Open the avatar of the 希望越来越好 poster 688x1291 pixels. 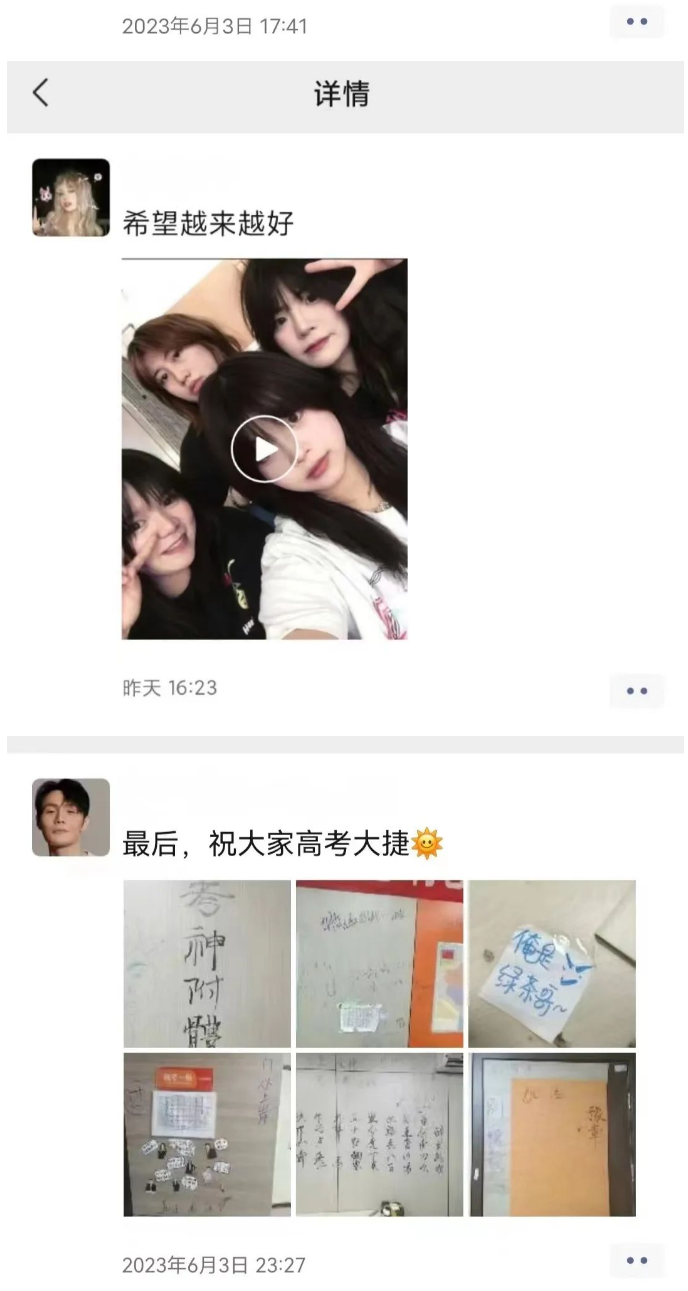[x=70, y=198]
